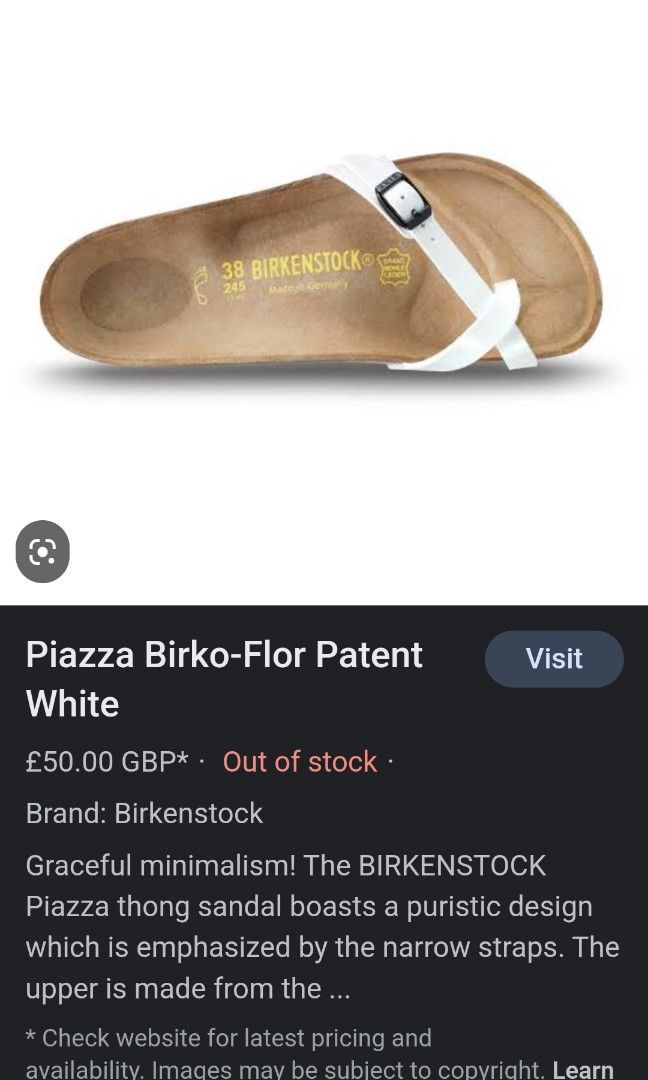Open Google Lens search icon
Image resolution: width=648 pixels, height=1080 pixels.
(x=43, y=551)
